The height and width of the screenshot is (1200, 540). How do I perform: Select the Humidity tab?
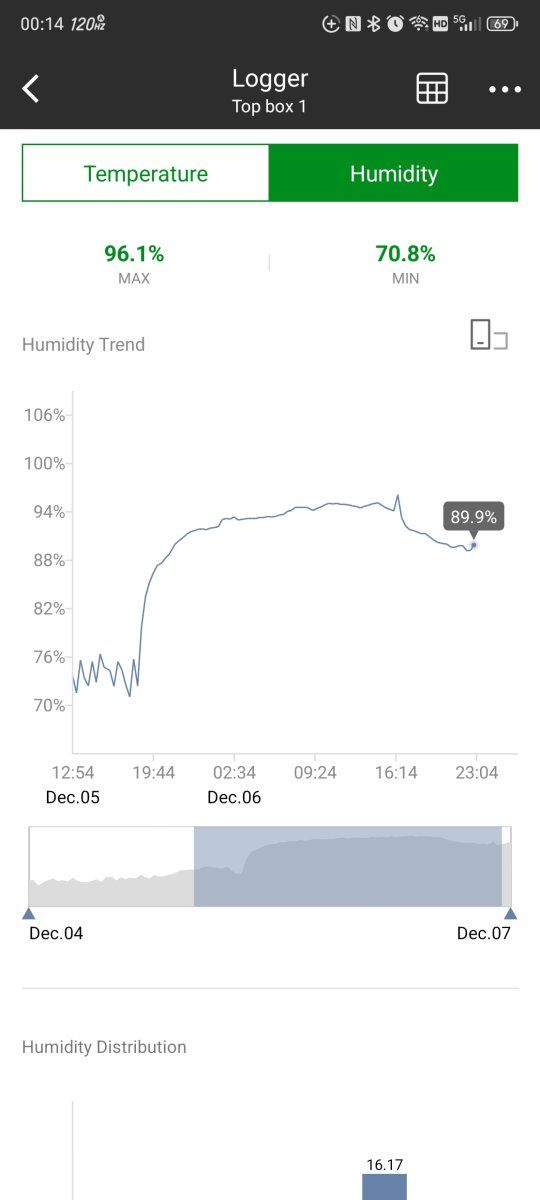pos(394,173)
